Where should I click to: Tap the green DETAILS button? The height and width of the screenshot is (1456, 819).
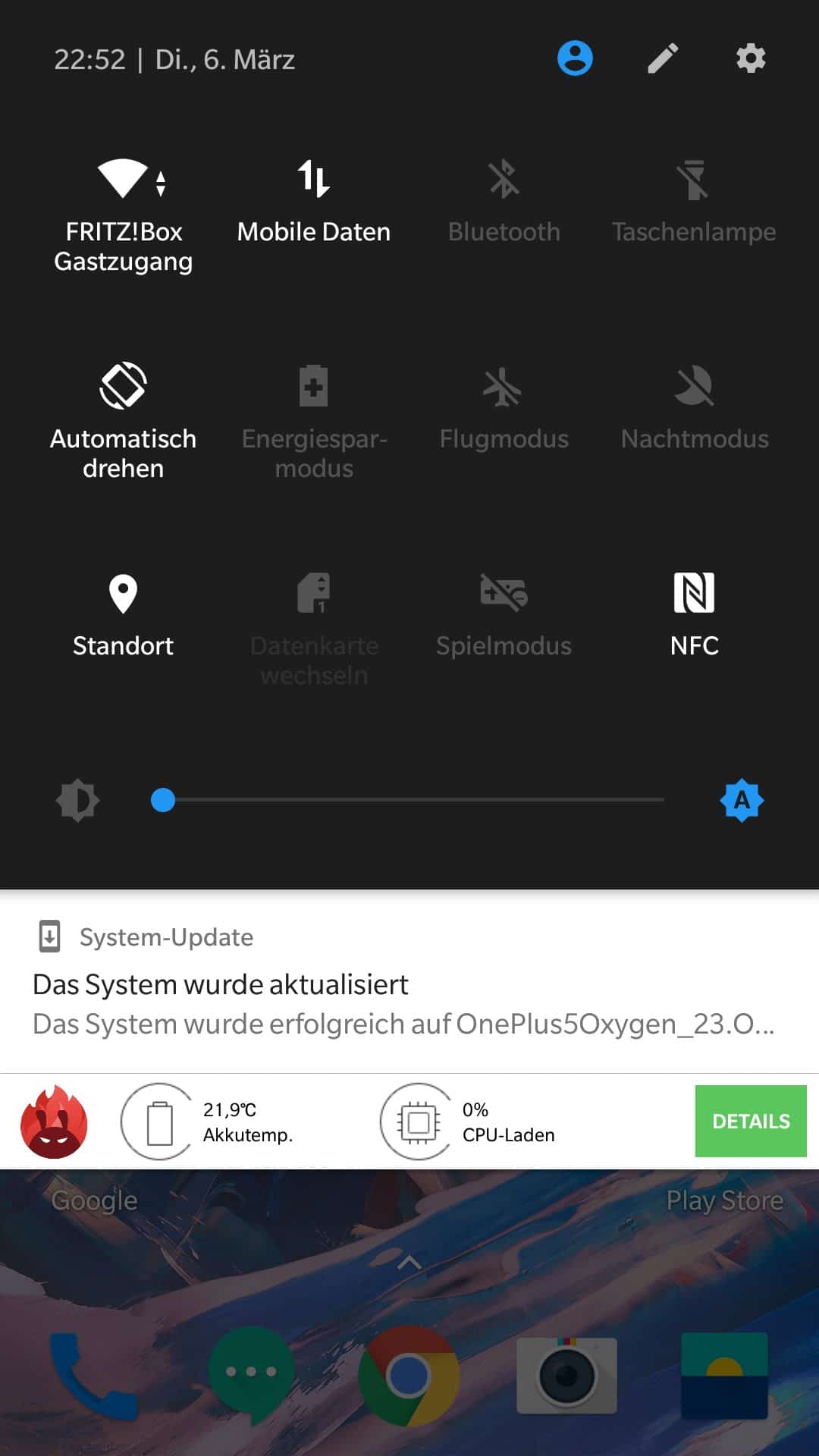751,1121
